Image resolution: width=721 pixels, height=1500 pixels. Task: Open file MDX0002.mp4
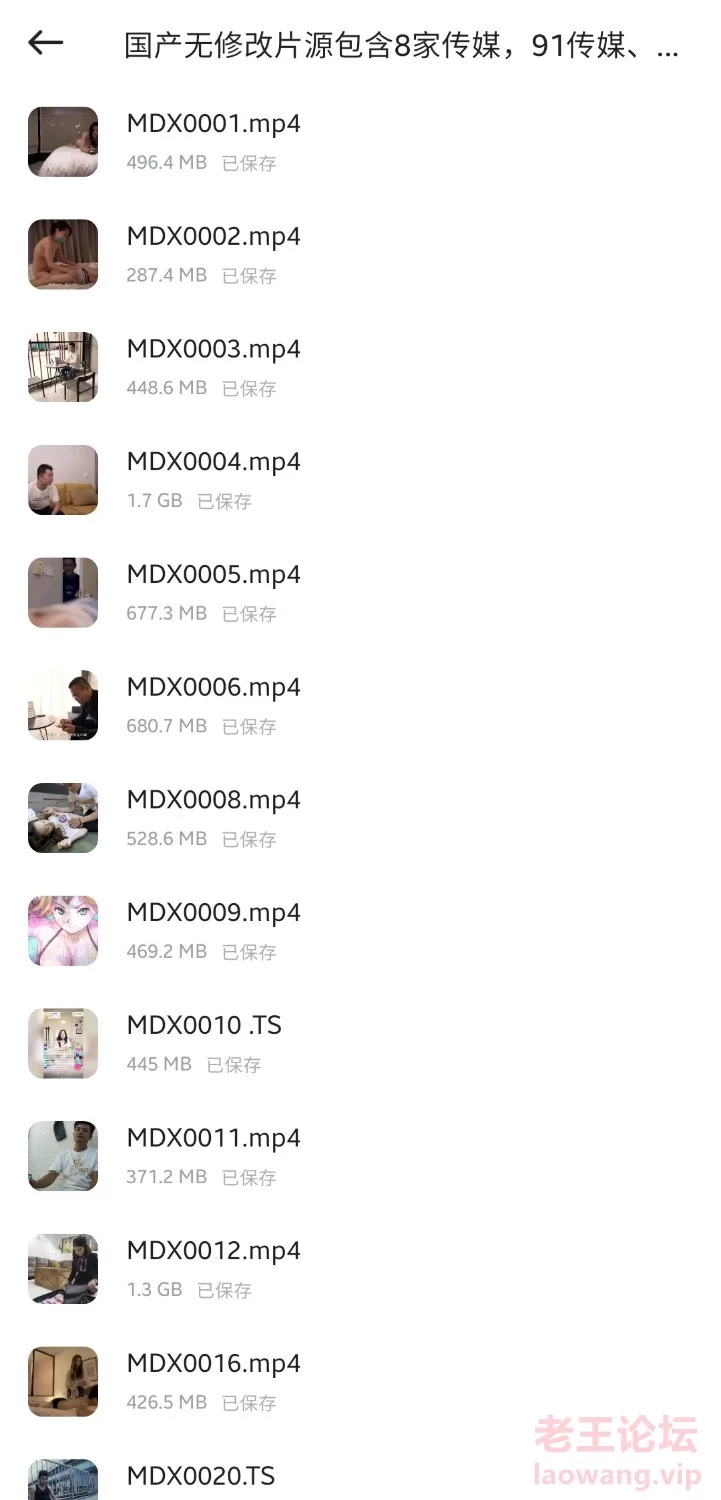(213, 238)
